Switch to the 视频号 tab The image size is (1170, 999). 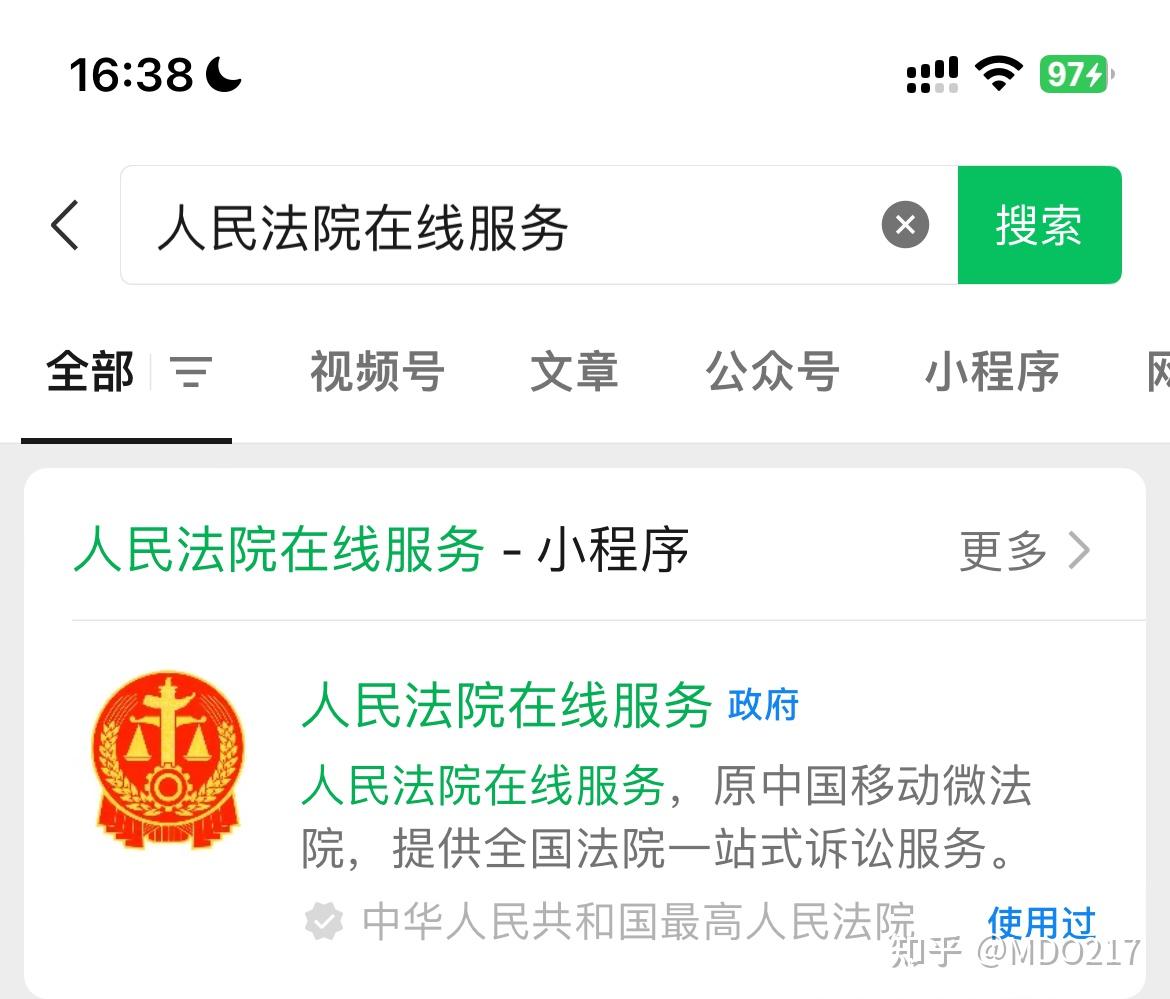[377, 372]
